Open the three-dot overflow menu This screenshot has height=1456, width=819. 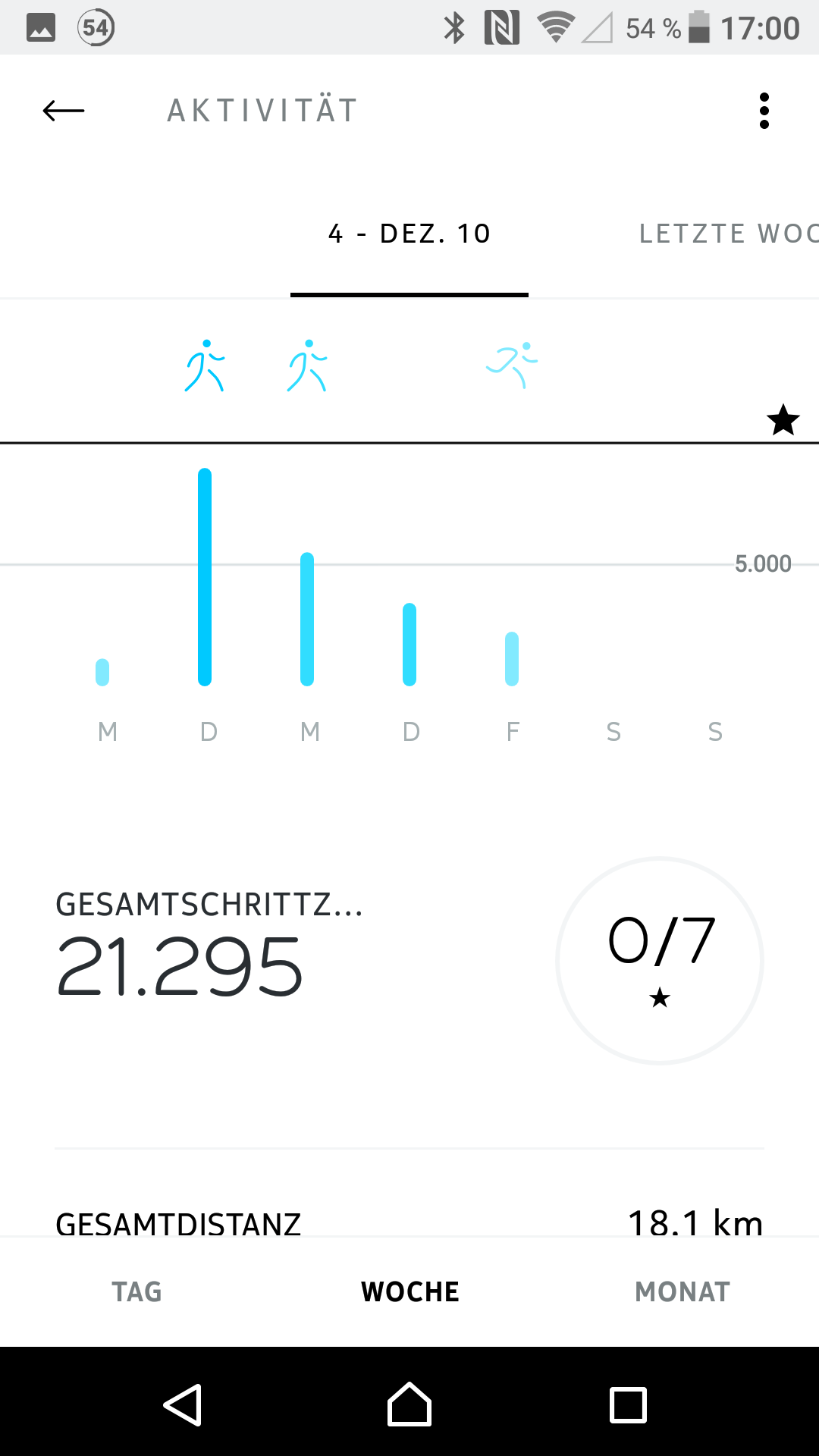click(764, 111)
